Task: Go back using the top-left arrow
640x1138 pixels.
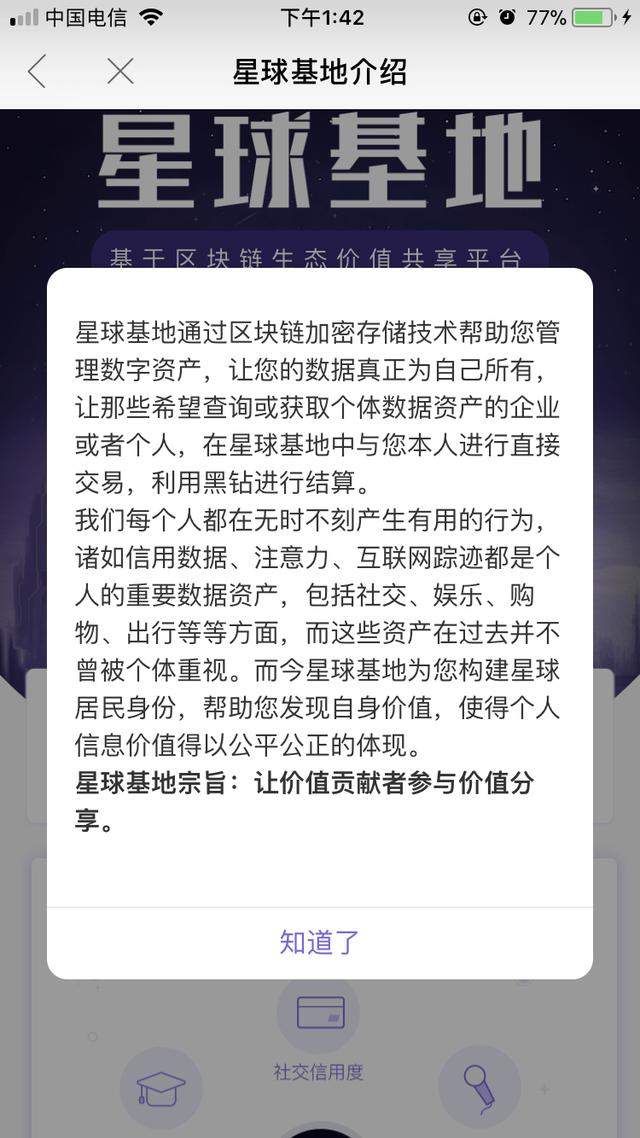Action: pos(38,72)
